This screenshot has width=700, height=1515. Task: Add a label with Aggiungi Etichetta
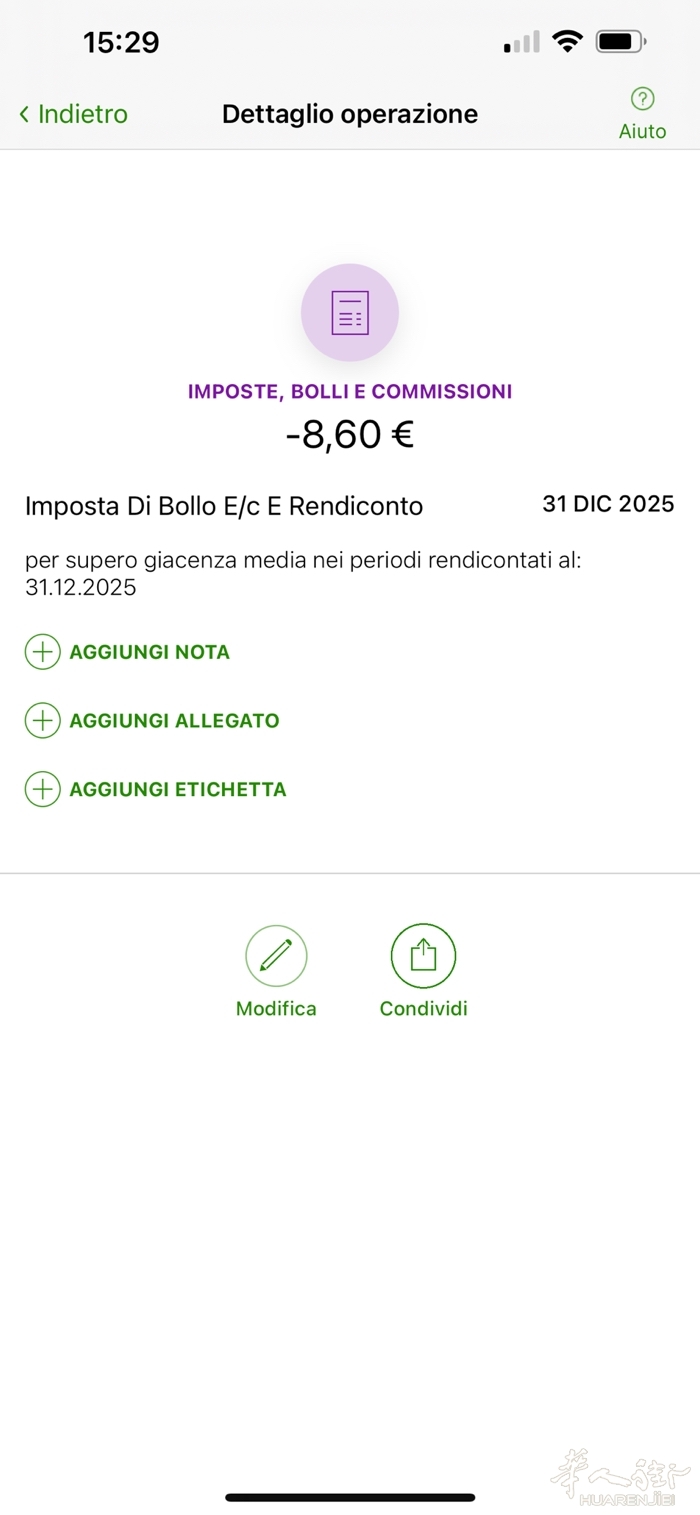pos(156,789)
